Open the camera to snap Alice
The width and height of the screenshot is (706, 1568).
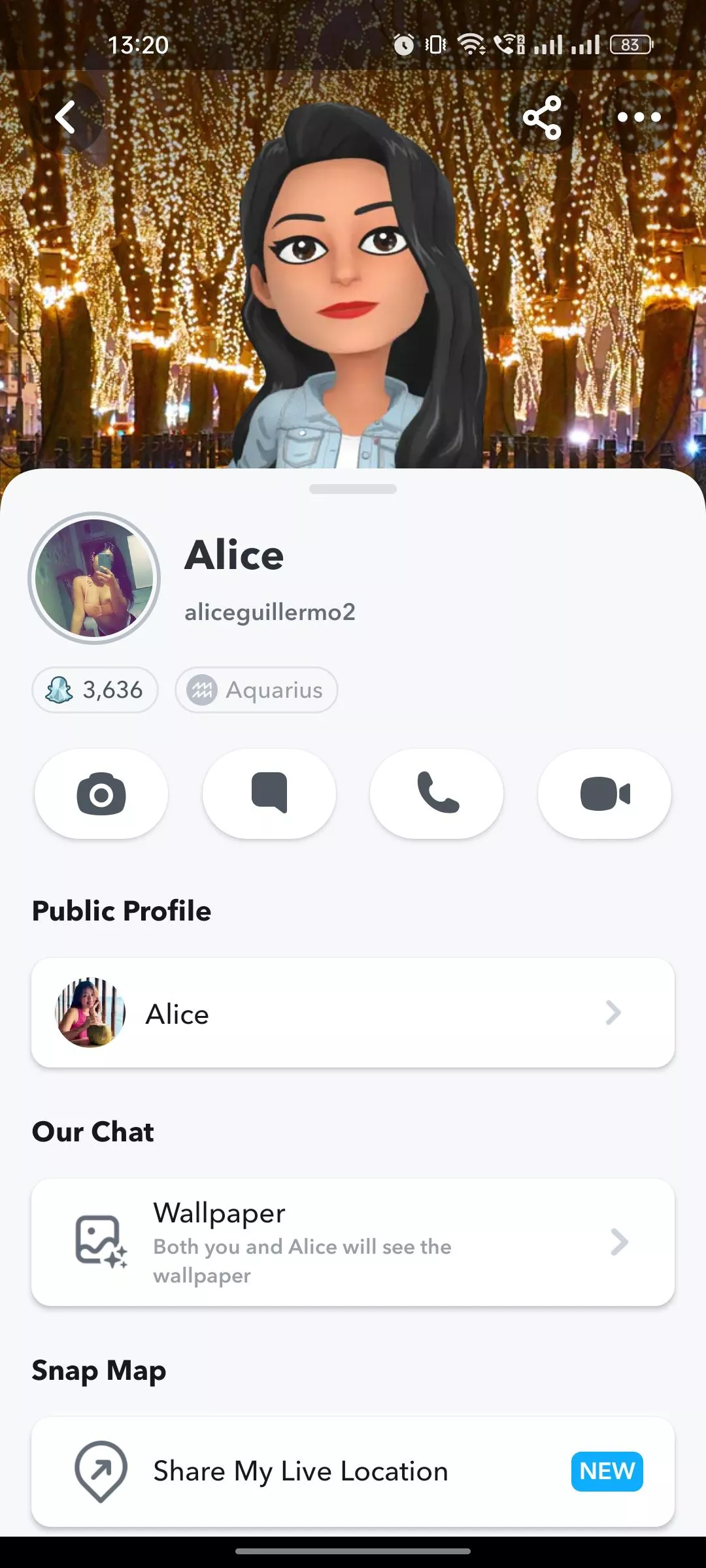pos(101,792)
